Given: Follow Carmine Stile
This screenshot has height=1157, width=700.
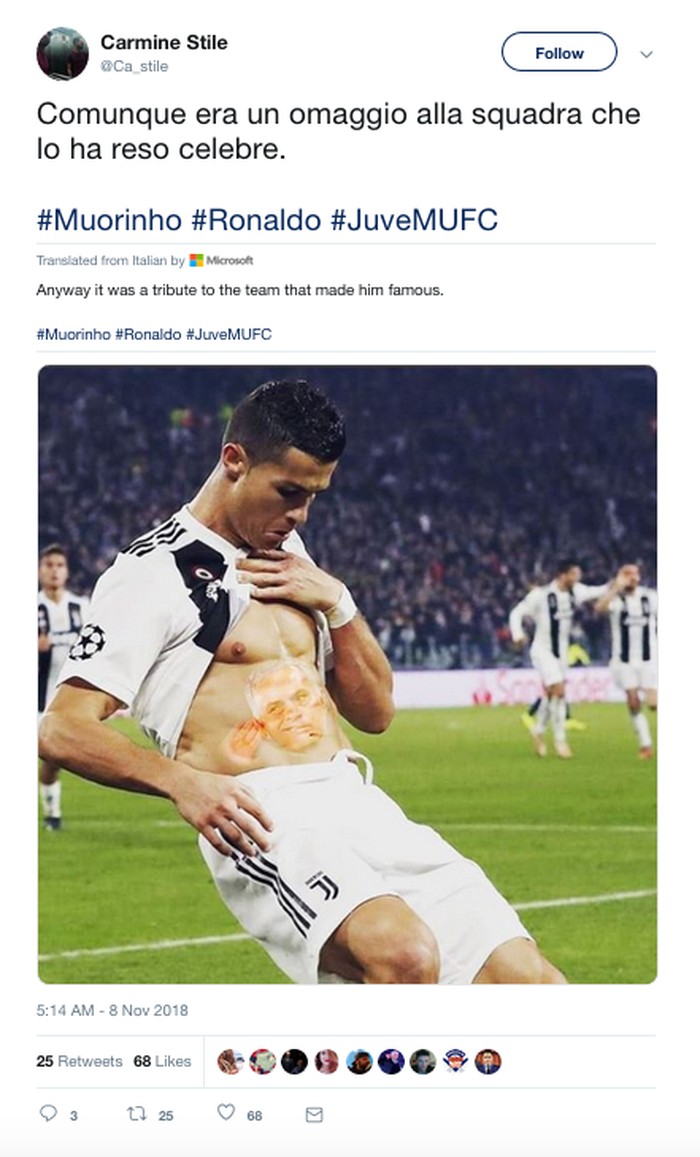Looking at the screenshot, I should (x=558, y=53).
